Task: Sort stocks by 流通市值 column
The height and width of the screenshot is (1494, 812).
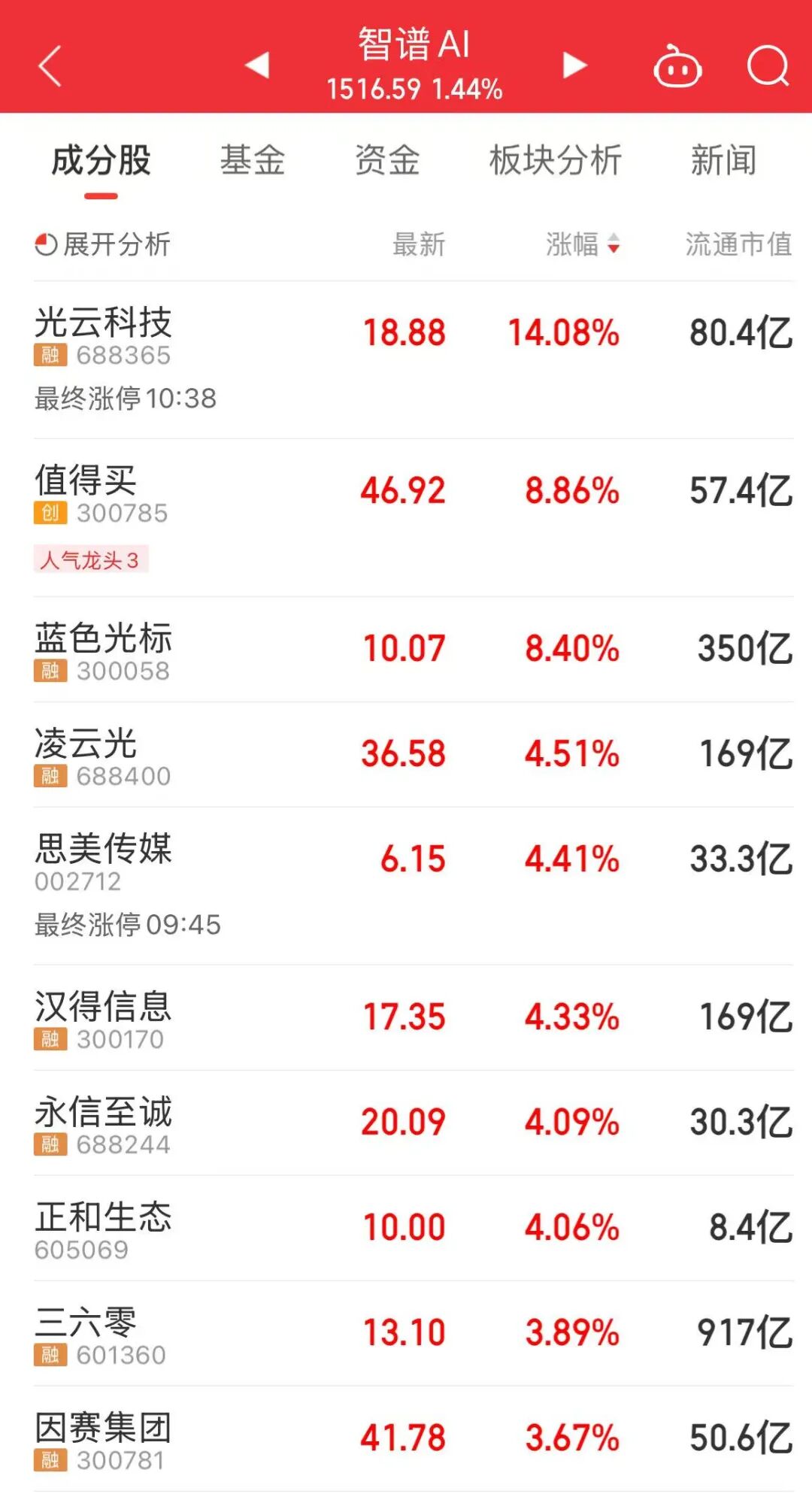Action: coord(738,244)
